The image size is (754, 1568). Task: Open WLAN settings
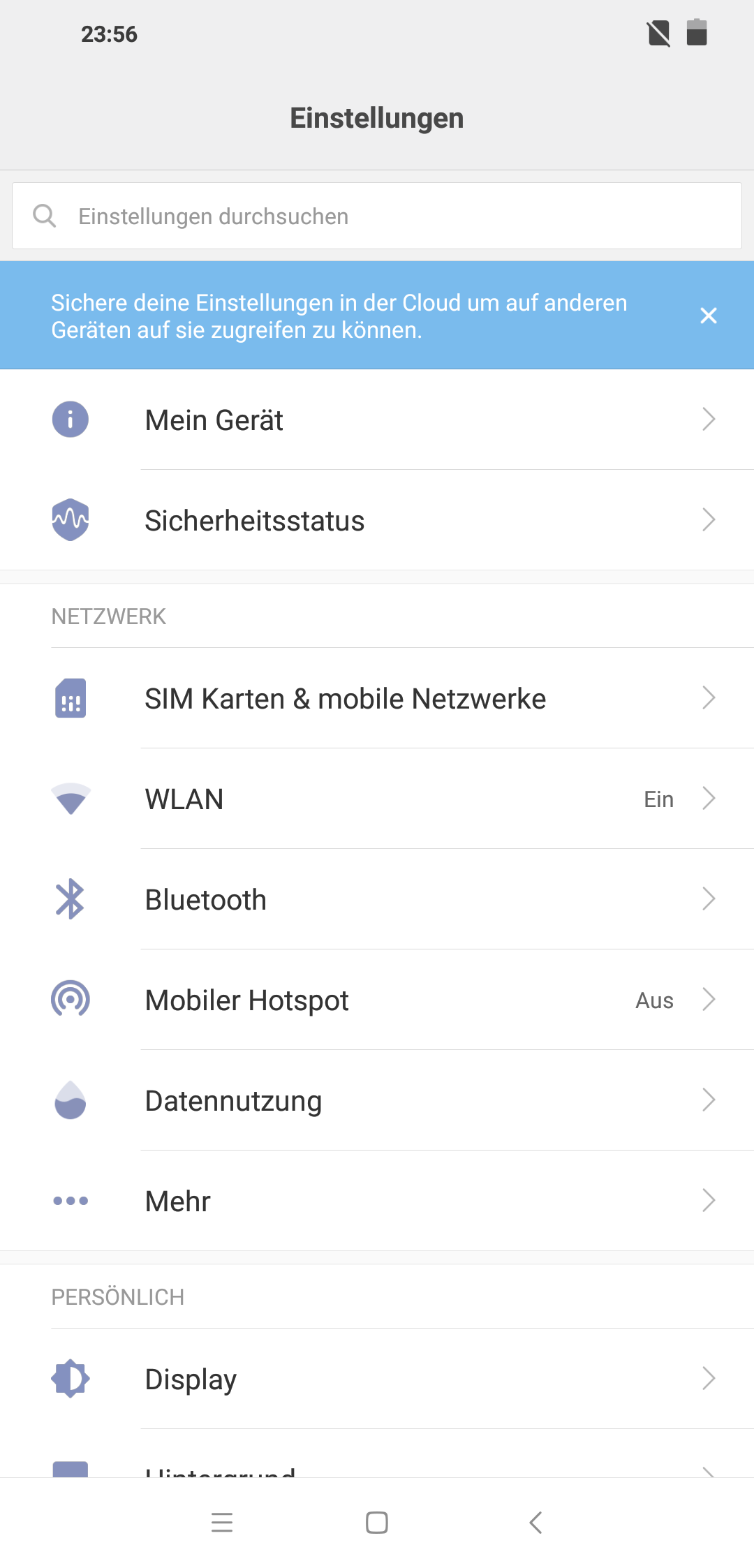(x=377, y=799)
